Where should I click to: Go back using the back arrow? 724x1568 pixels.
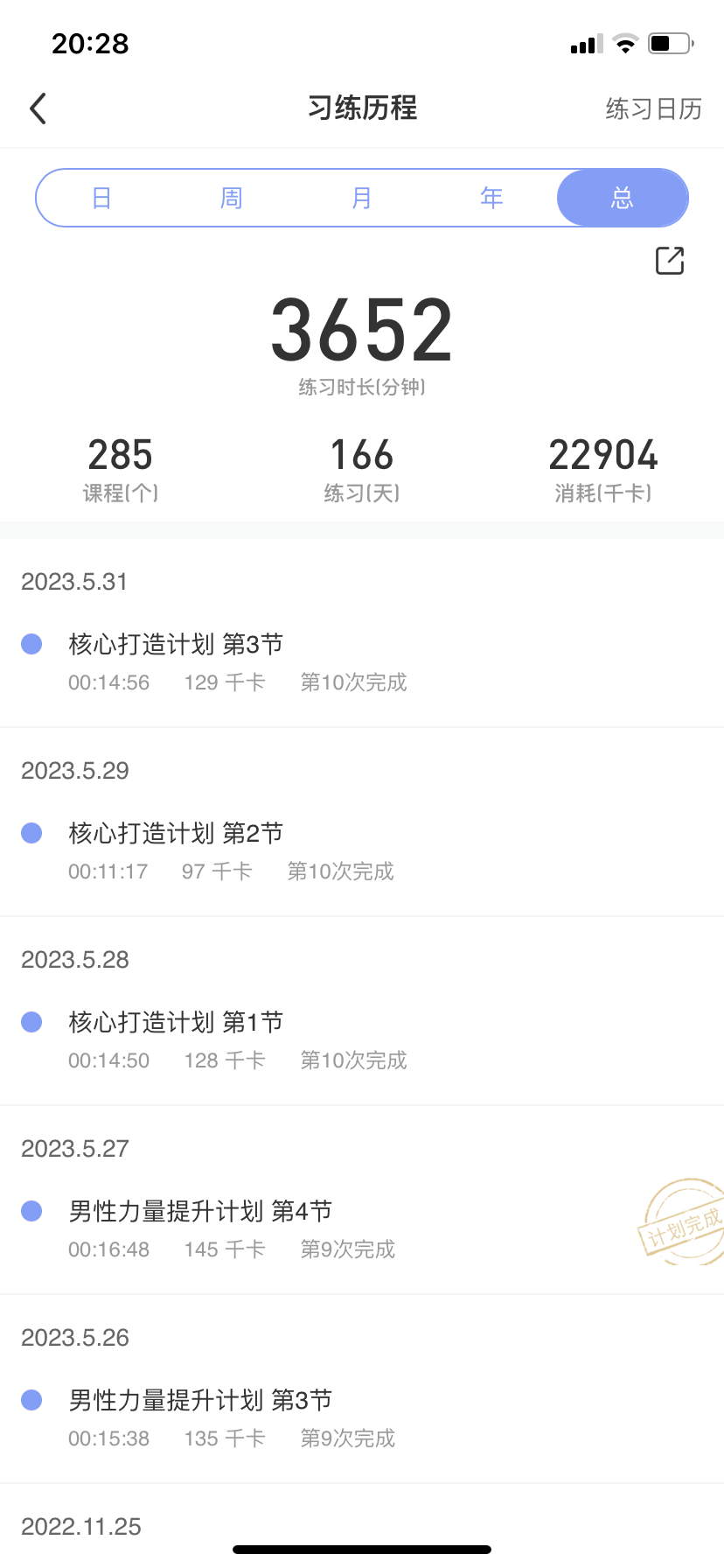tap(38, 108)
